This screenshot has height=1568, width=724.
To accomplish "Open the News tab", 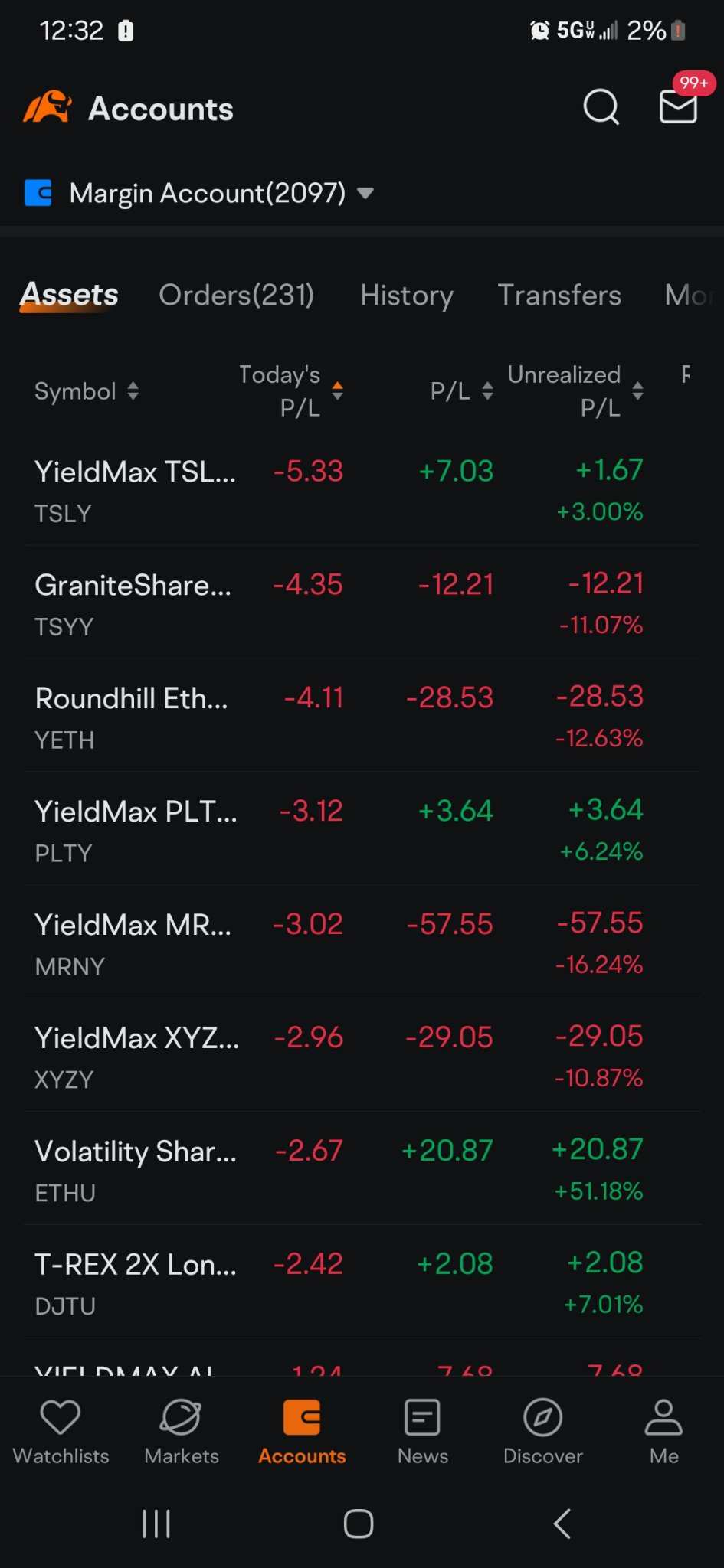I will point(422,1432).
